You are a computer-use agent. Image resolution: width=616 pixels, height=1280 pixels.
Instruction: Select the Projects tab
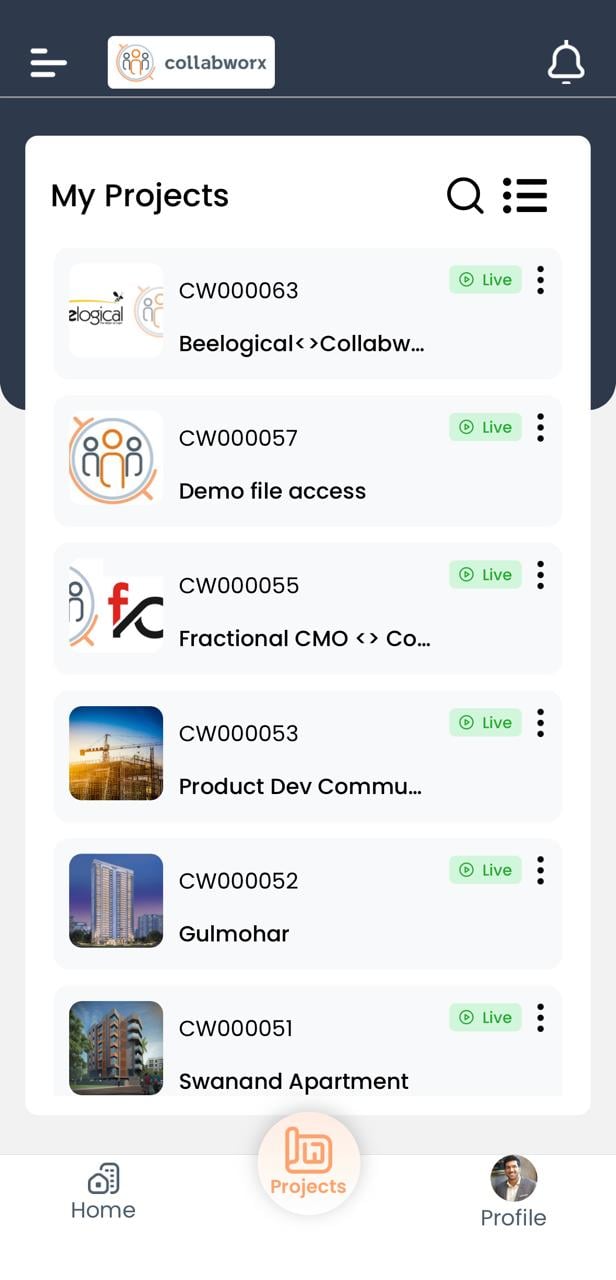point(308,1163)
